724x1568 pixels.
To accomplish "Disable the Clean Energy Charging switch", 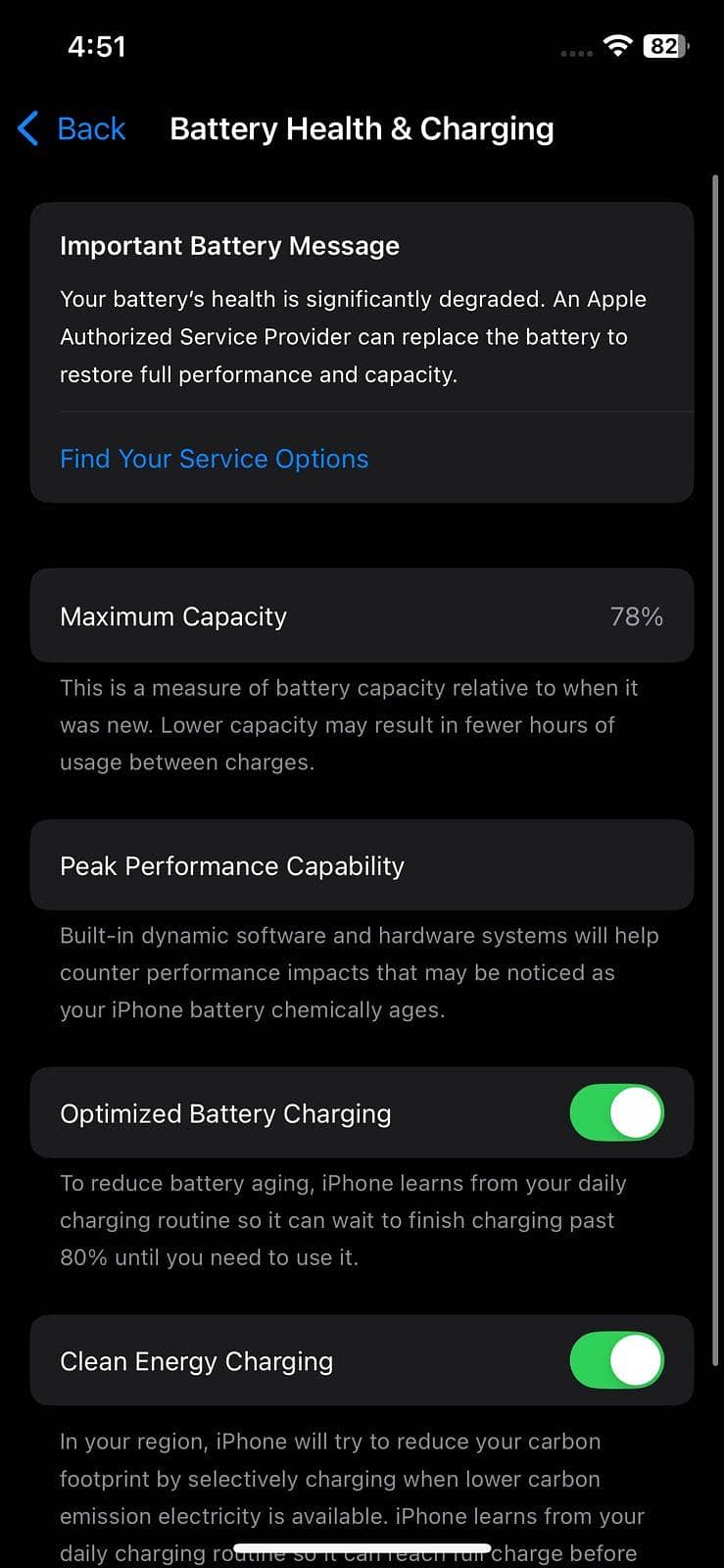I will point(616,1360).
